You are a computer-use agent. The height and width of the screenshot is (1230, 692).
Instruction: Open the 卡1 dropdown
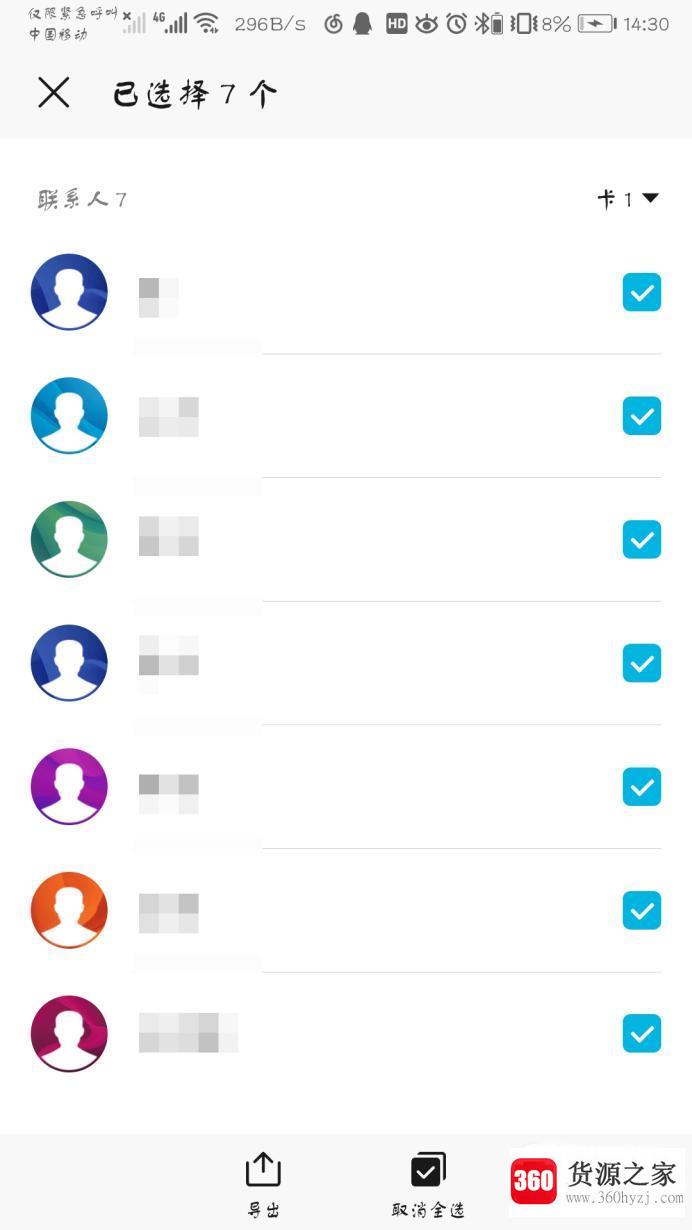coord(629,199)
